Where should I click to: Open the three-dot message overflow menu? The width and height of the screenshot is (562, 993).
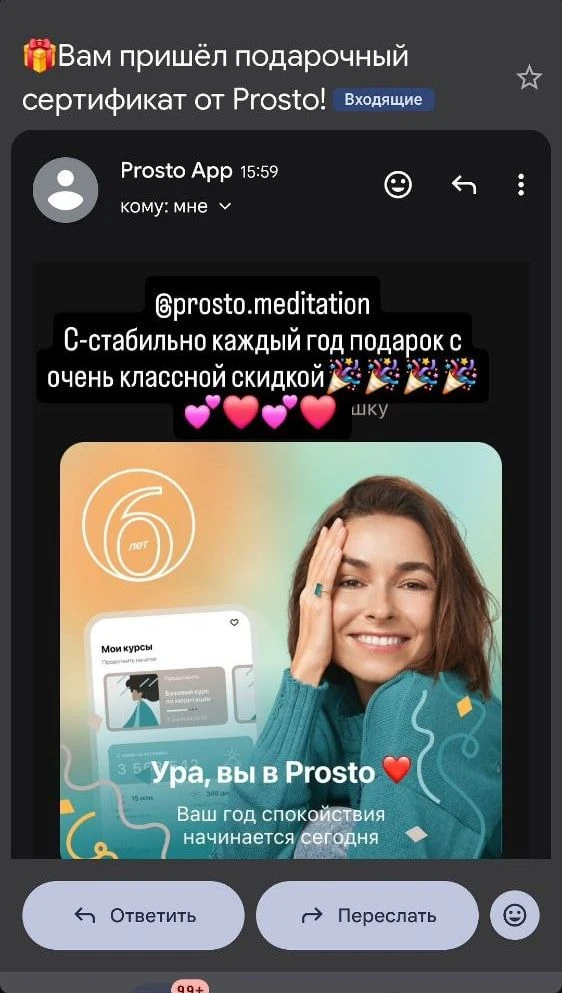tap(520, 185)
